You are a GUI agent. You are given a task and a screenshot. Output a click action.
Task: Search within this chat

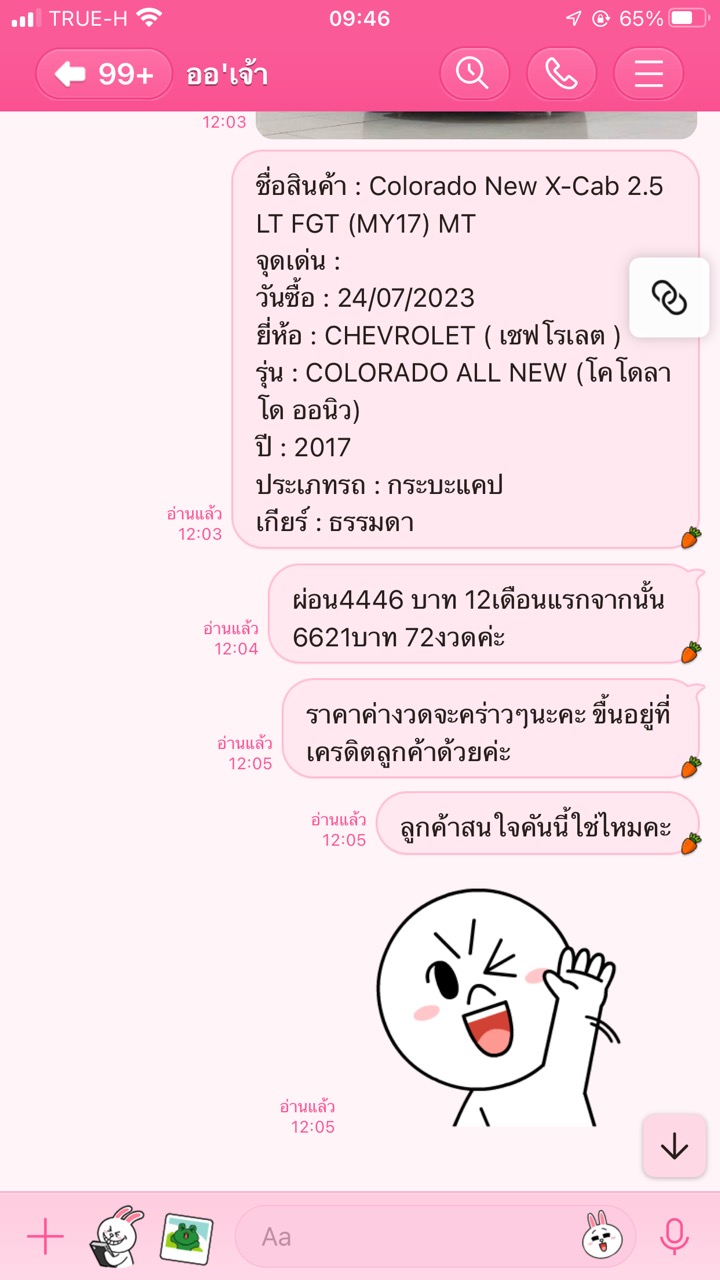[x=475, y=74]
